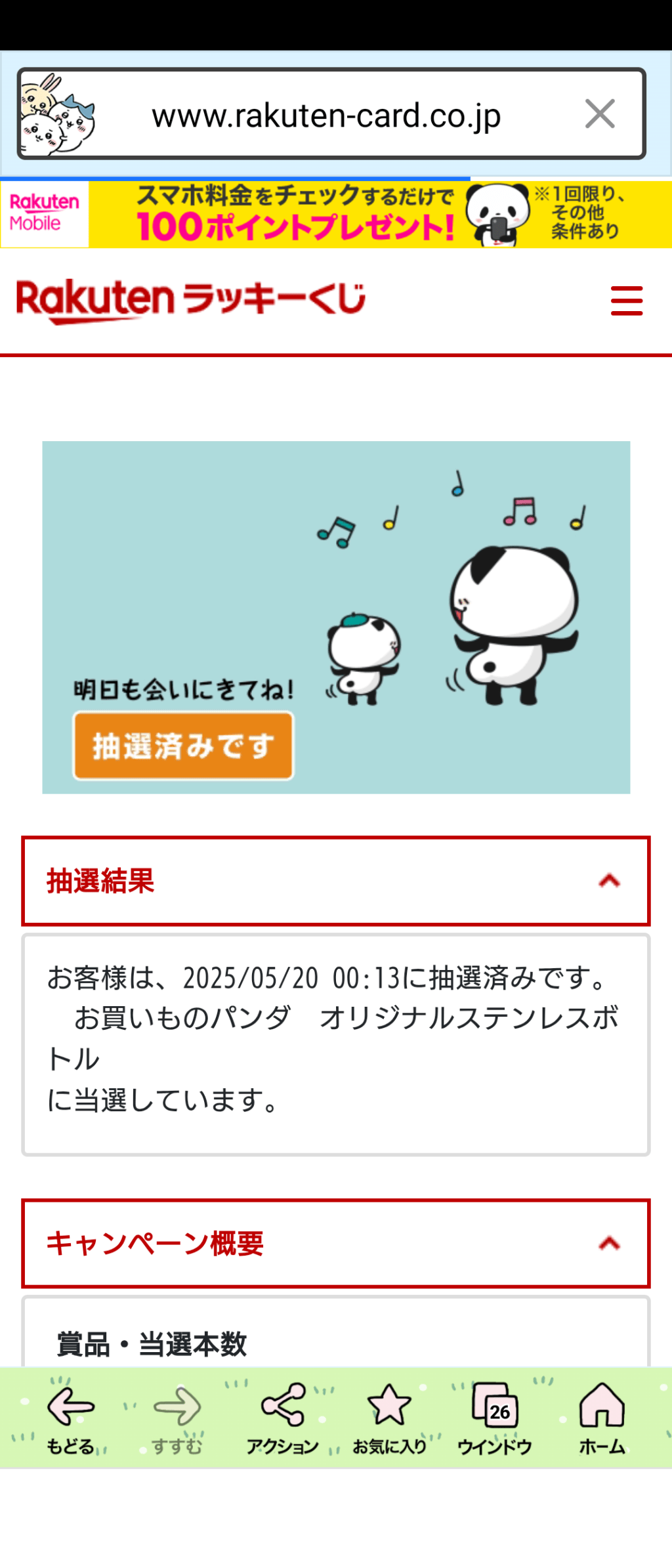Go to browser ホーム
The width and height of the screenshot is (672, 1568).
click(x=602, y=1417)
